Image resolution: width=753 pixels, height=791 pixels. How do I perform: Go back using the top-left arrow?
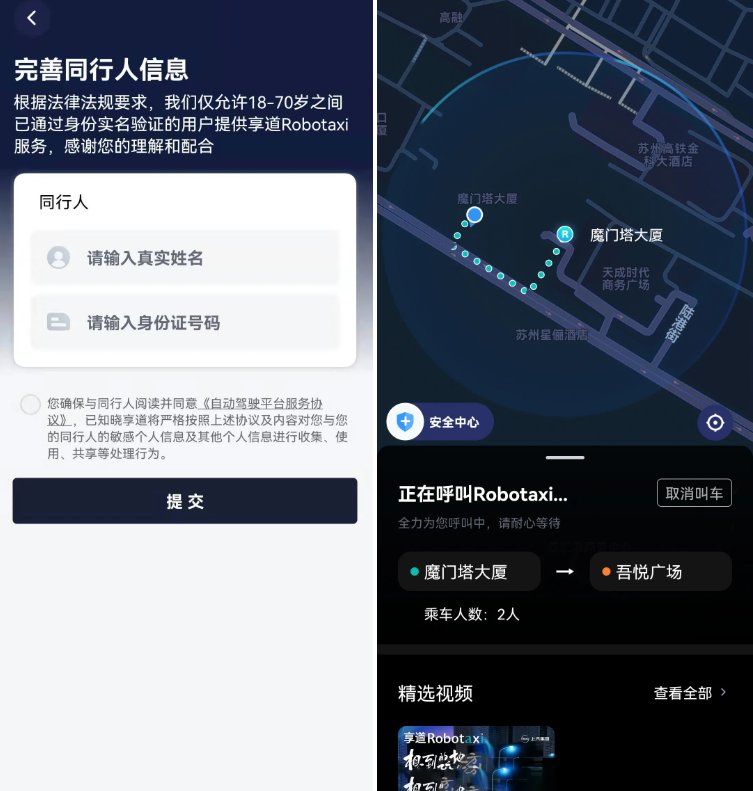(x=32, y=18)
